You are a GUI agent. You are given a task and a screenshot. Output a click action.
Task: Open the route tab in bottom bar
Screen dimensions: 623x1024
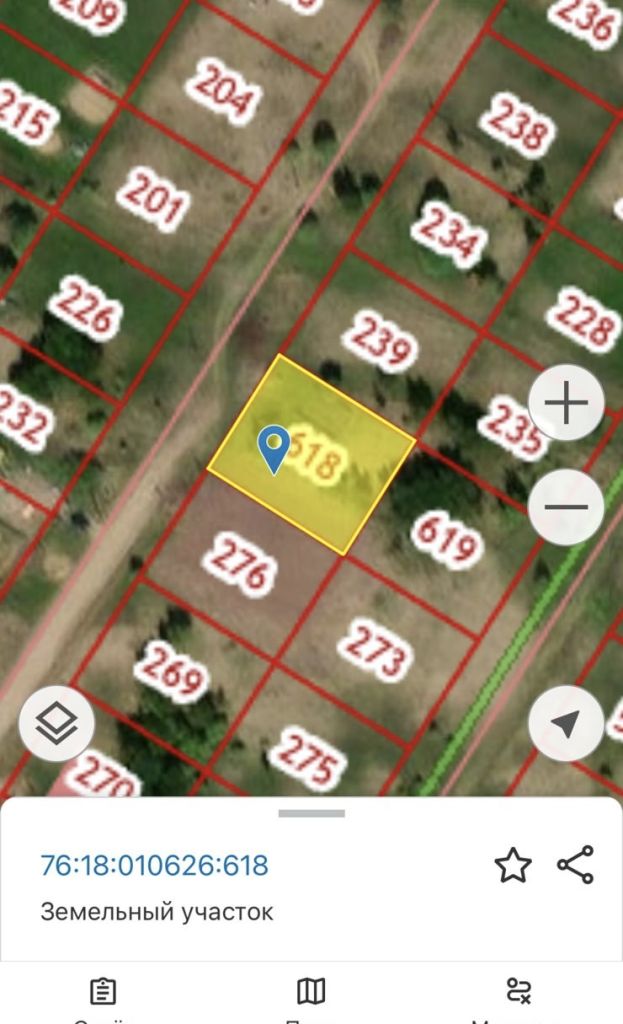click(519, 993)
